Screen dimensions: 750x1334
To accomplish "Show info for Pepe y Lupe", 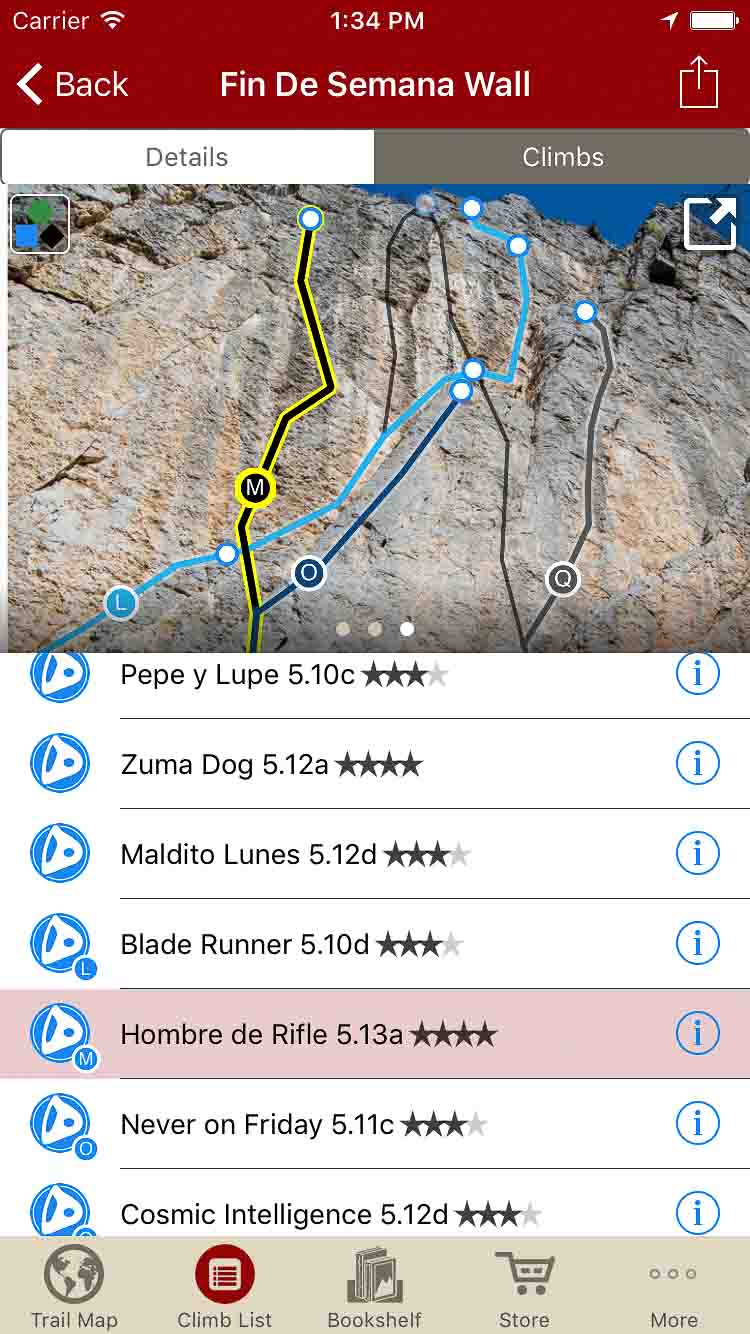I will coord(698,675).
